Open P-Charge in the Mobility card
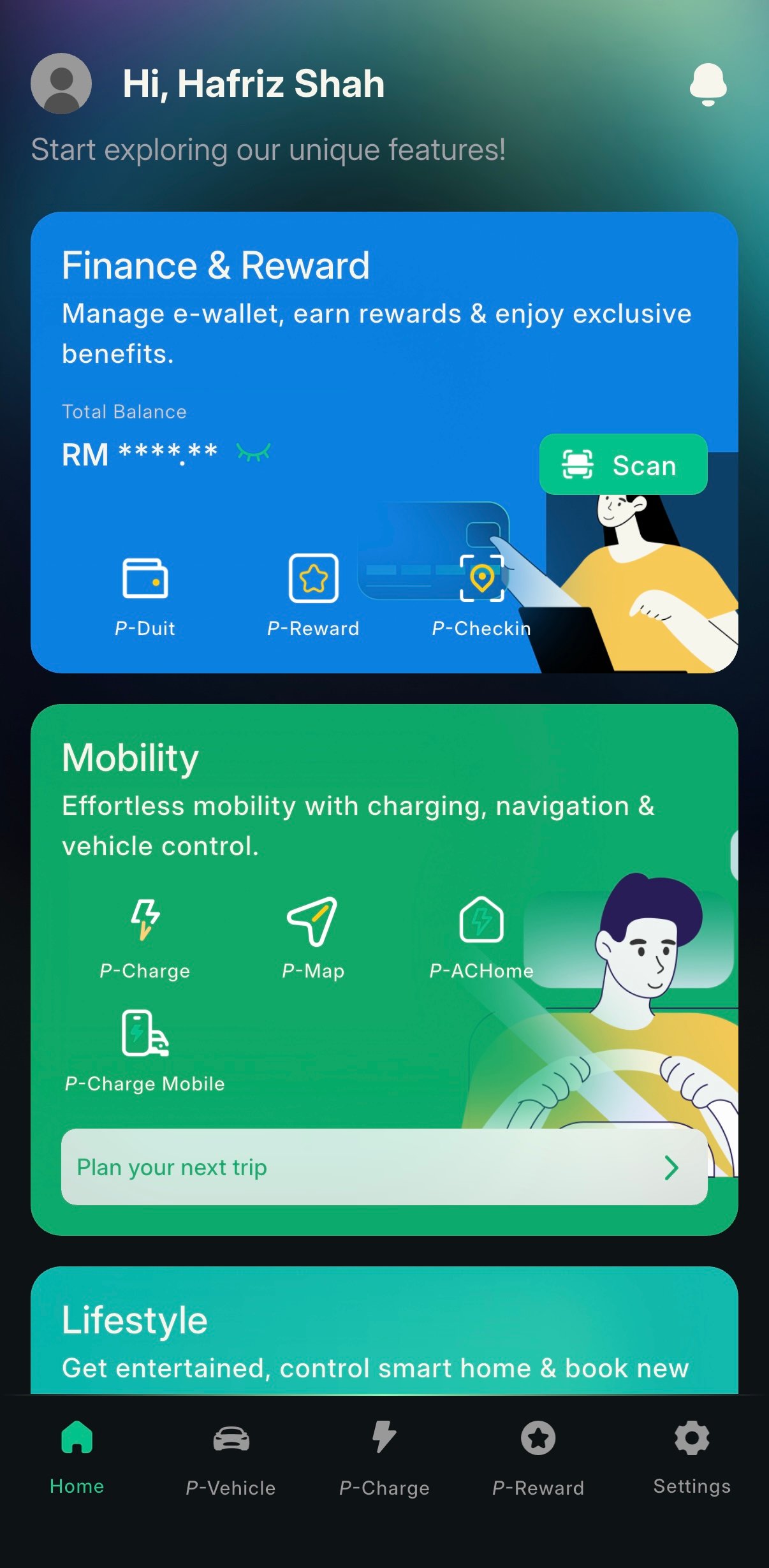Viewport: 769px width, 1568px height. click(x=145, y=937)
